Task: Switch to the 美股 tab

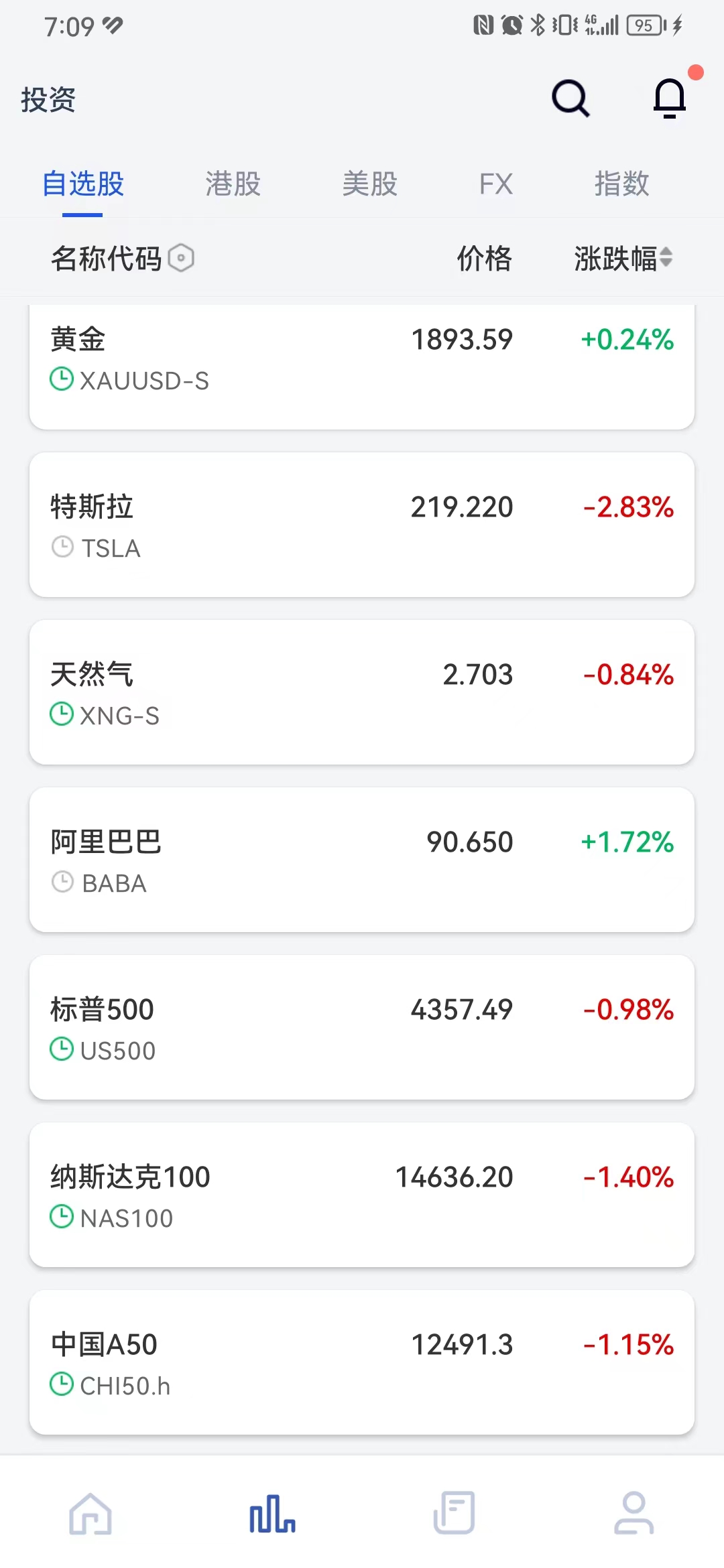Action: click(x=370, y=184)
